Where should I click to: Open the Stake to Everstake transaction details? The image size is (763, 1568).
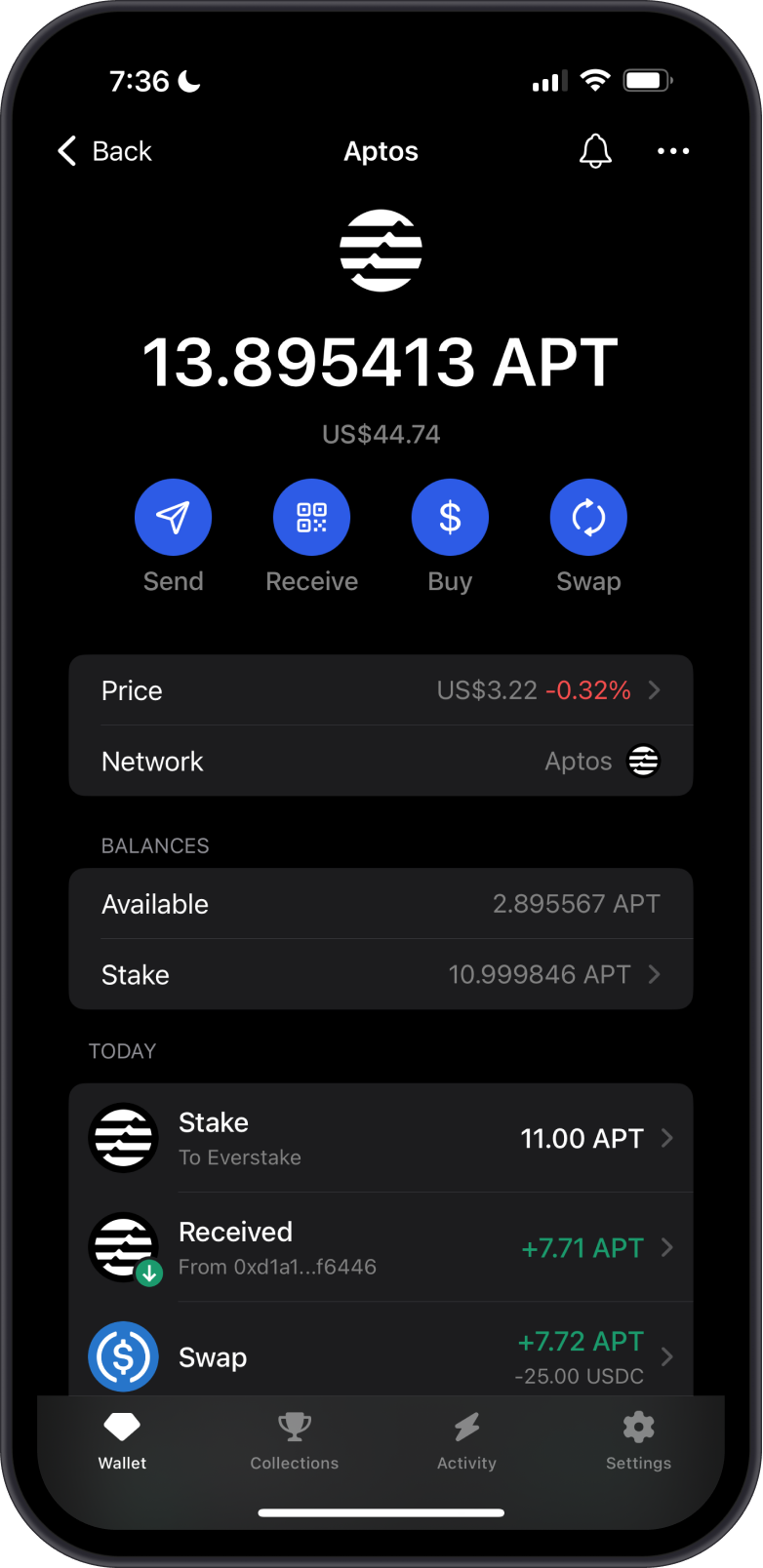(x=381, y=1138)
